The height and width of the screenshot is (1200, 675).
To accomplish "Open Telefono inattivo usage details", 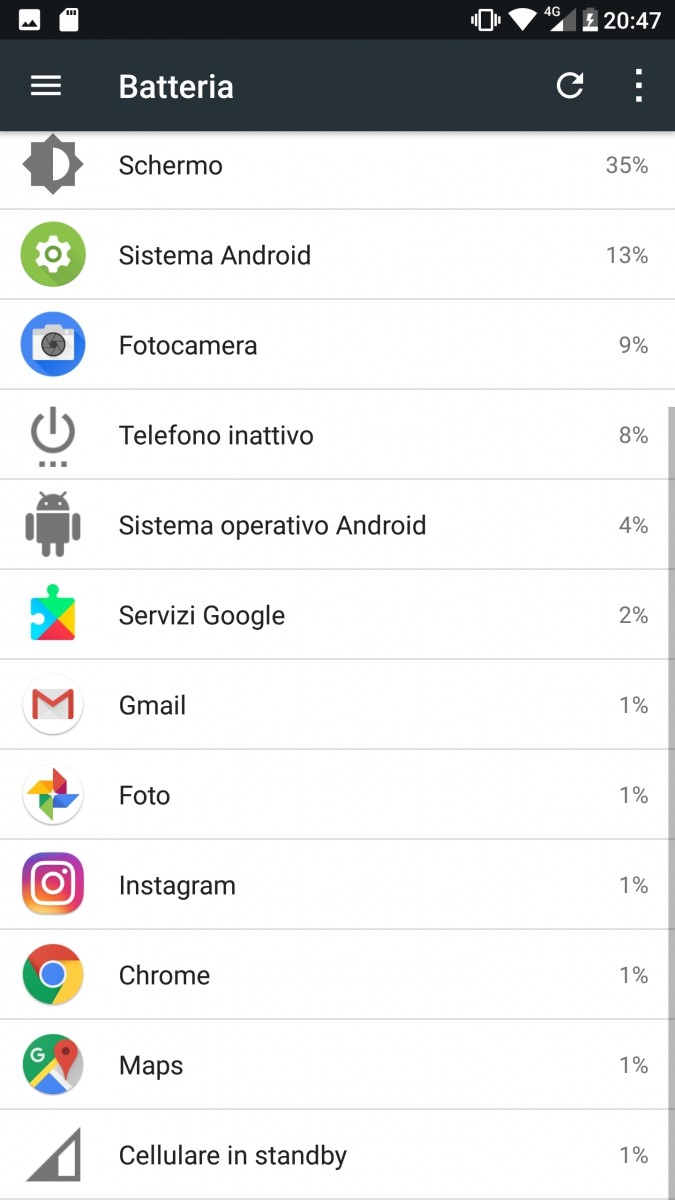I will pos(336,435).
